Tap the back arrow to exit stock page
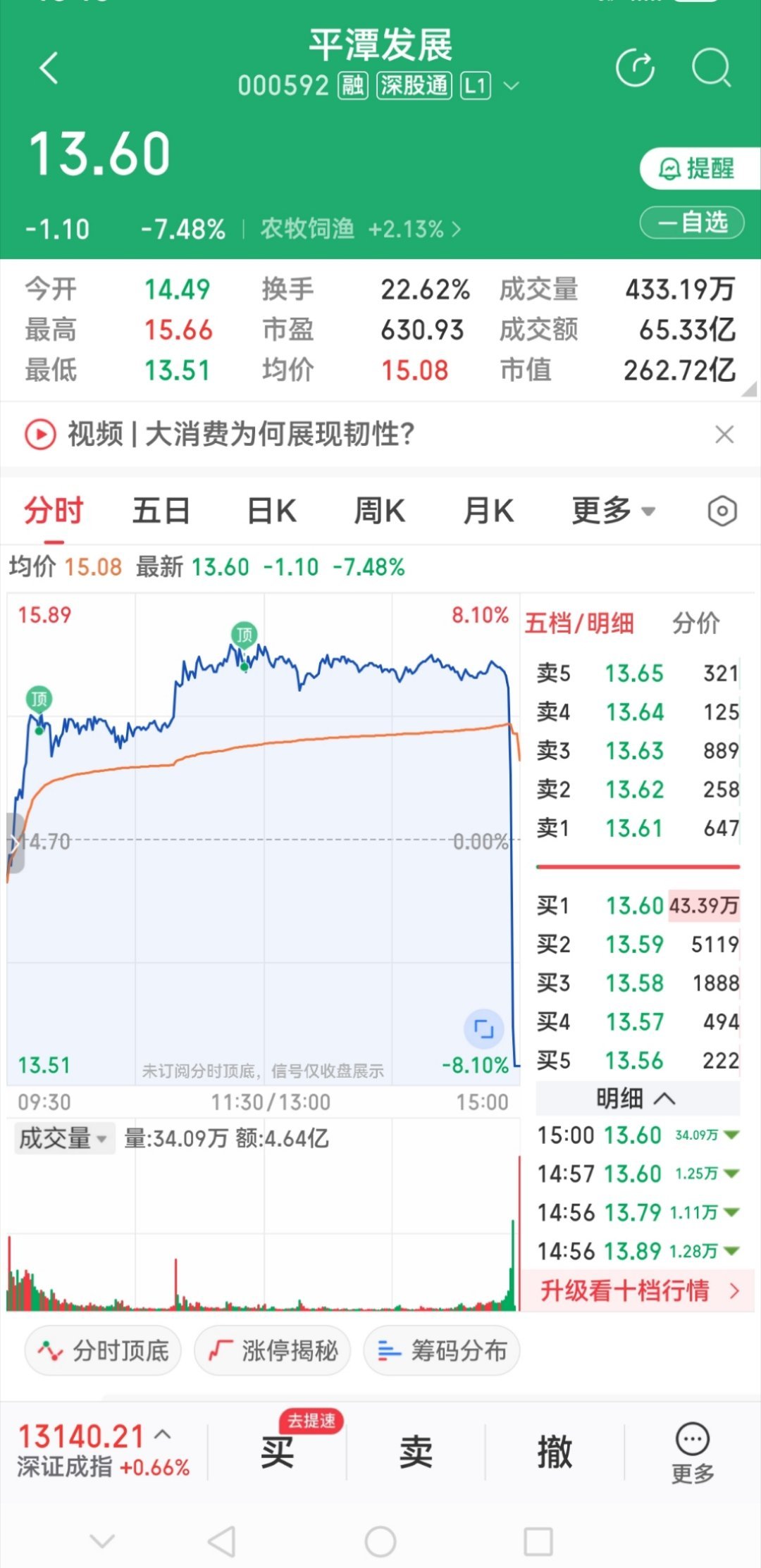The width and height of the screenshot is (761, 1568). click(48, 68)
